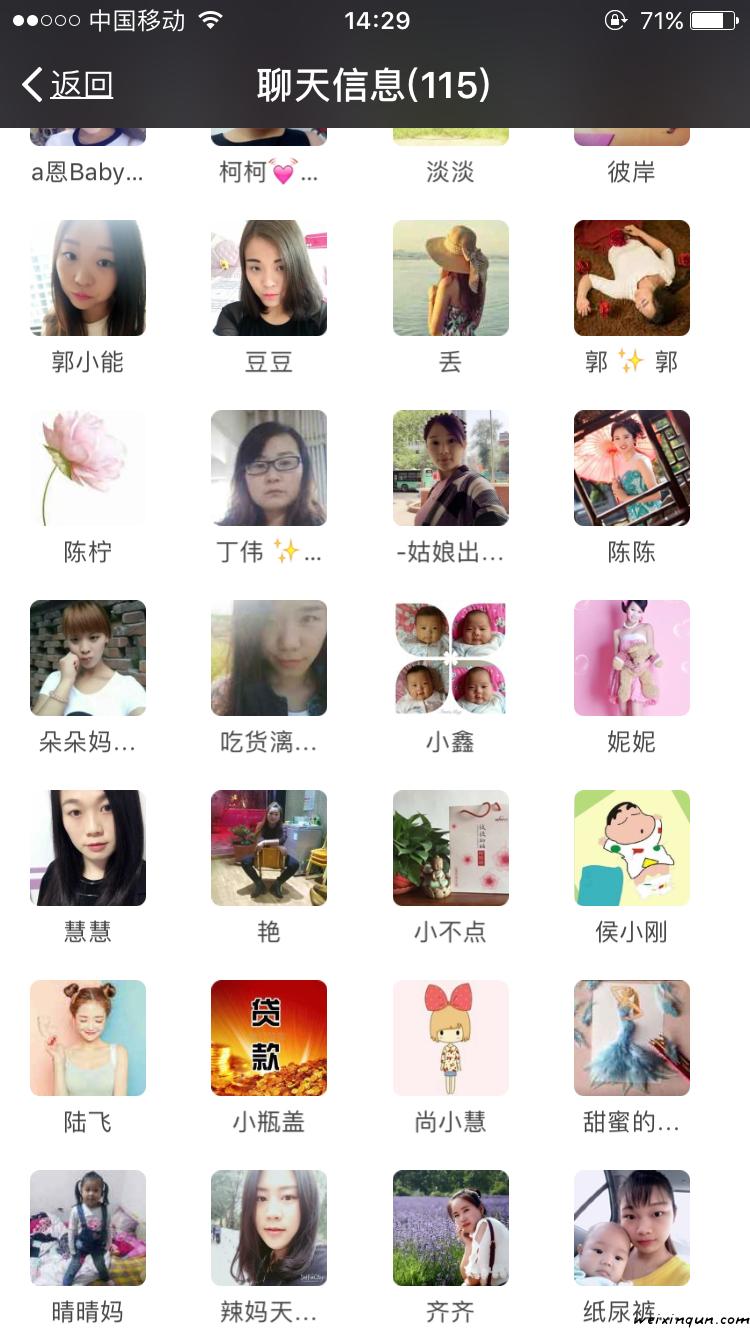
Task: Select member 齐齐's avatar
Action: click(x=450, y=1228)
